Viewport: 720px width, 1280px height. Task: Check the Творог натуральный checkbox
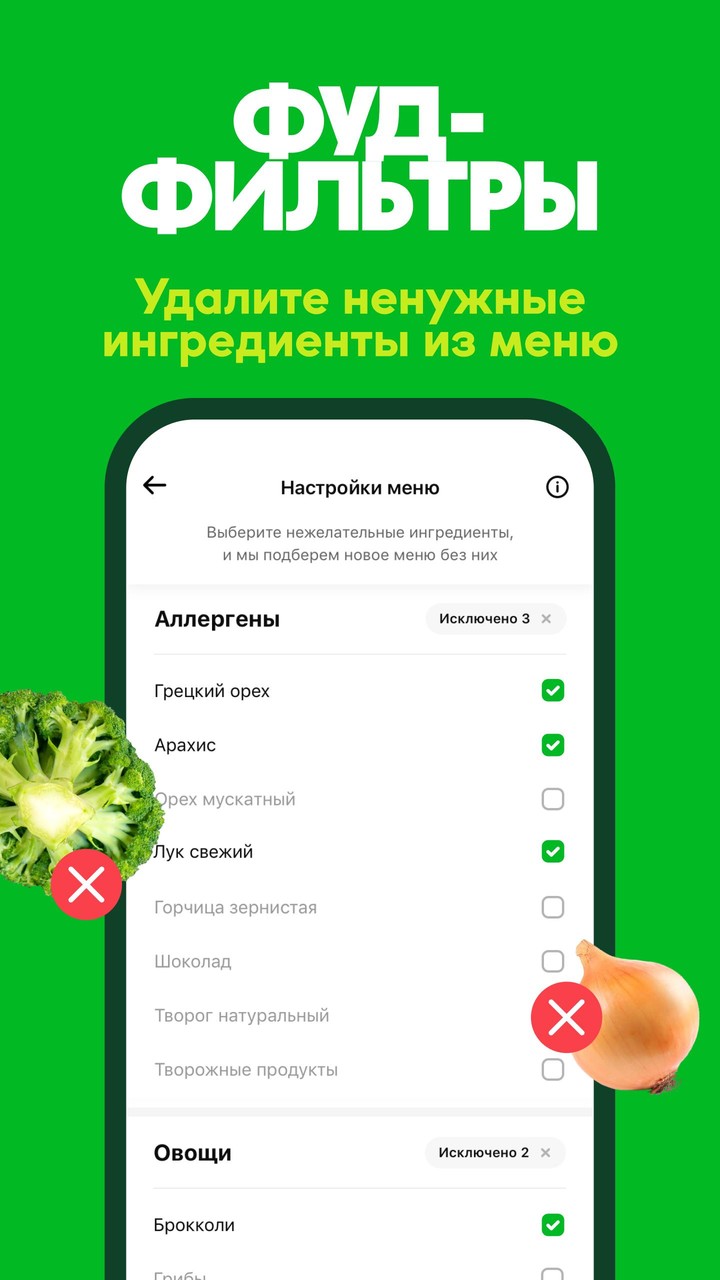coord(552,1015)
